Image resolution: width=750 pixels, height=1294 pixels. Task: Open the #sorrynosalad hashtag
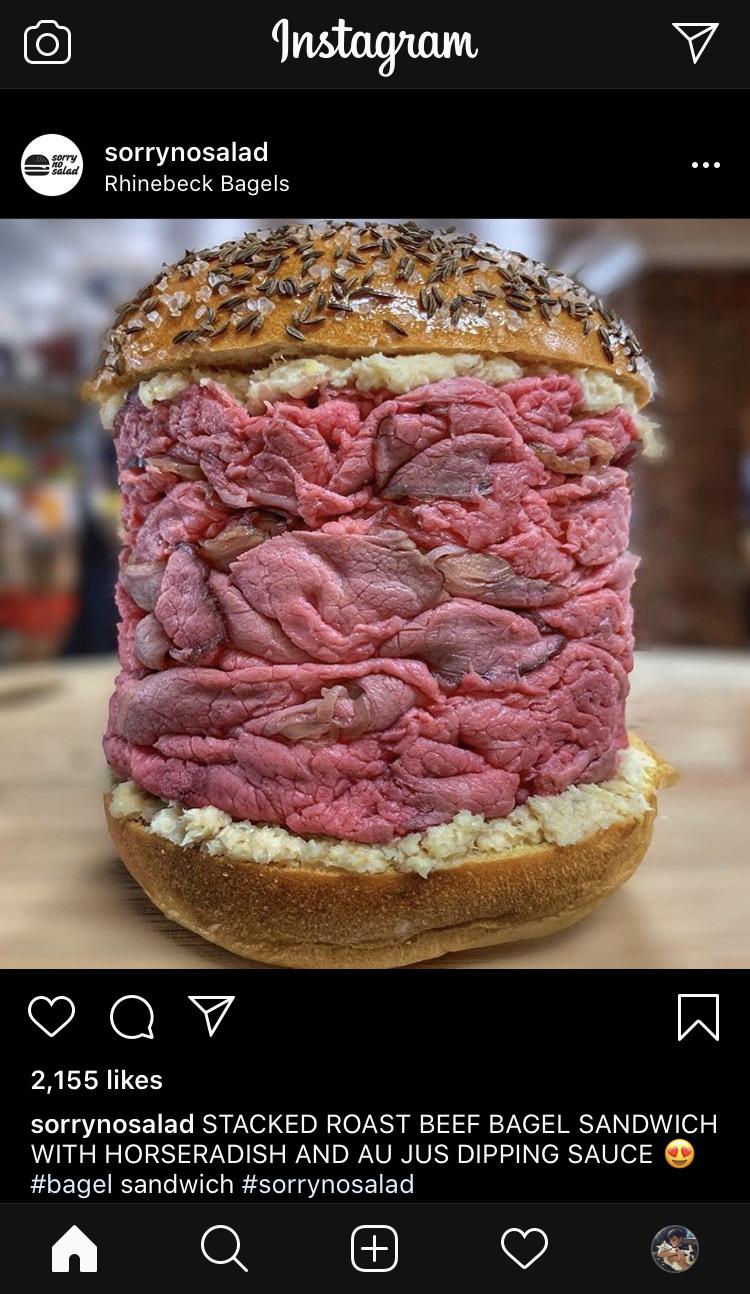328,1185
